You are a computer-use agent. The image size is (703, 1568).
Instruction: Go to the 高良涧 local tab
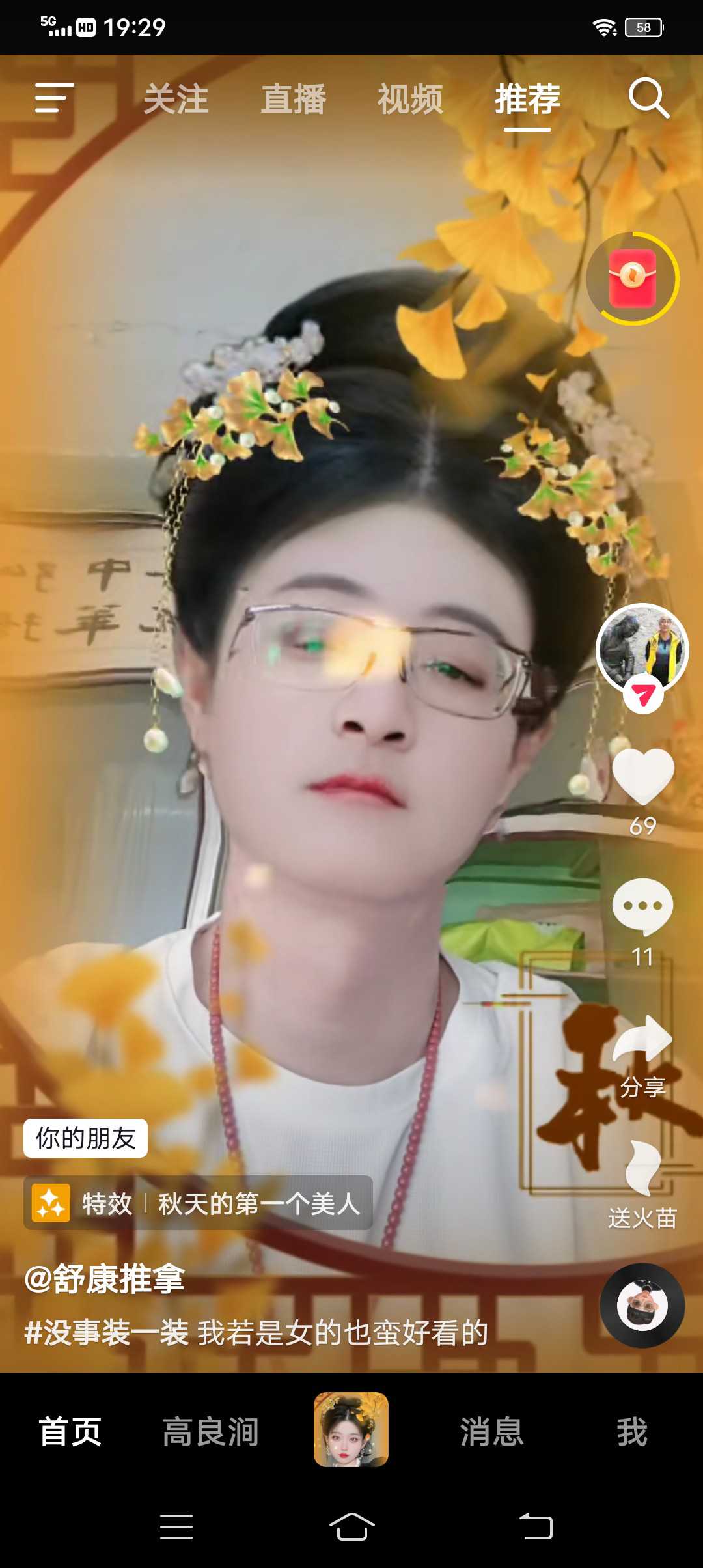pos(210,1432)
